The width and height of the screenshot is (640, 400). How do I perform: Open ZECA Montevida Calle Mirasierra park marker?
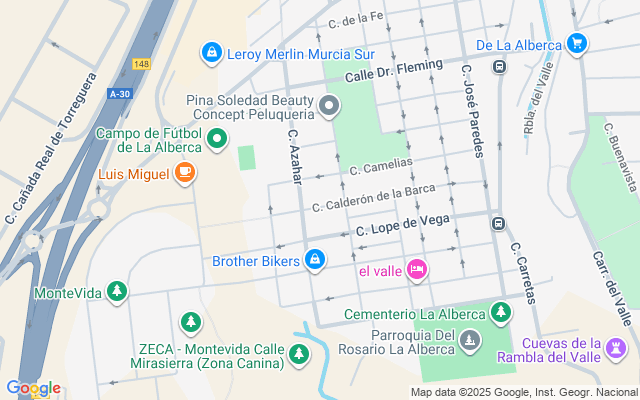click(x=190, y=322)
